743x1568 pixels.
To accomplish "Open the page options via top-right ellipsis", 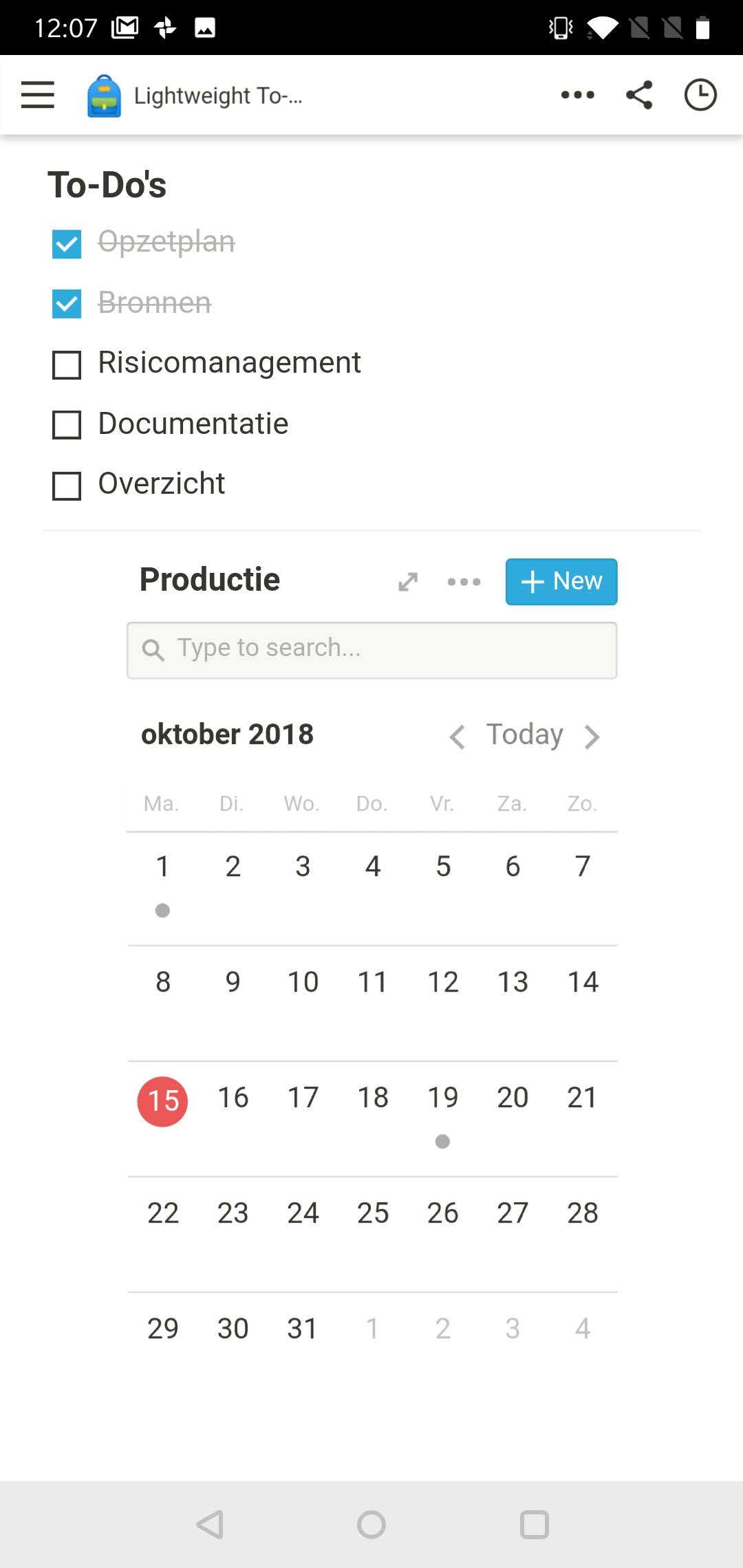I will (x=578, y=95).
